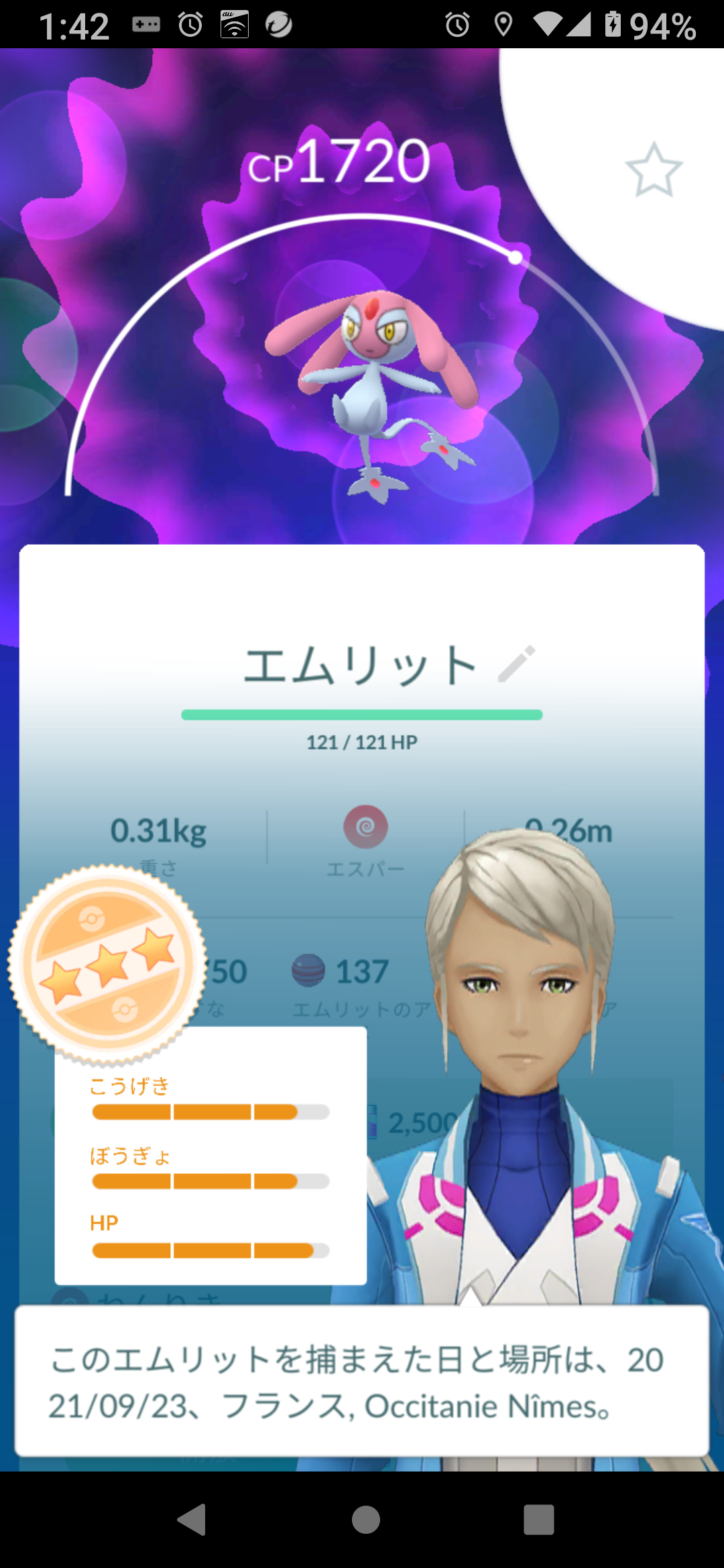Go back with the system back button
The width and height of the screenshot is (724, 1568).
pos(192,1520)
